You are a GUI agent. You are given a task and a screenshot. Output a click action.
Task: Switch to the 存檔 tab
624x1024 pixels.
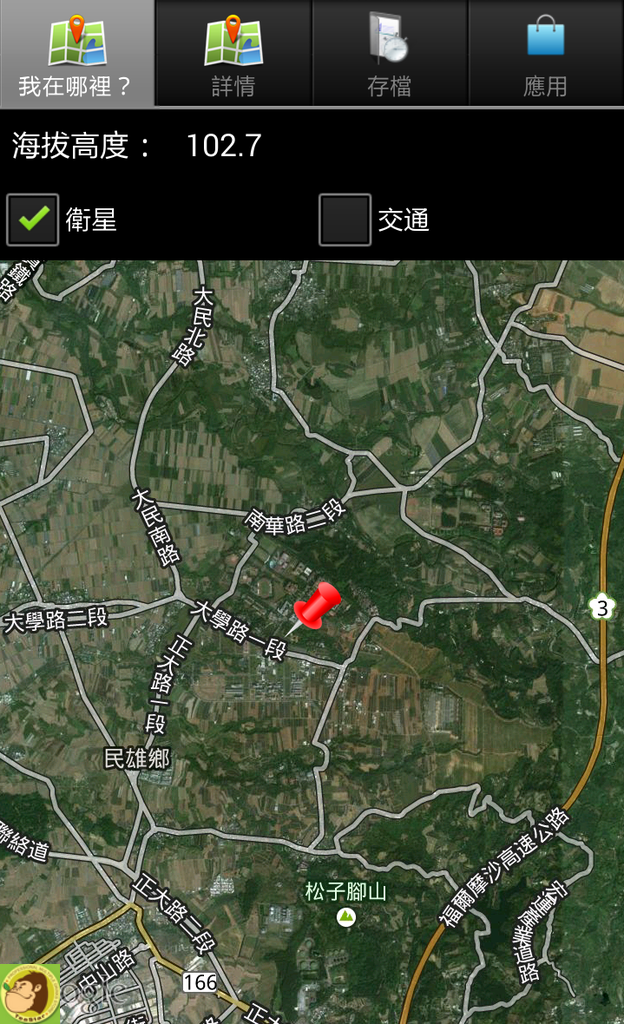tap(390, 53)
